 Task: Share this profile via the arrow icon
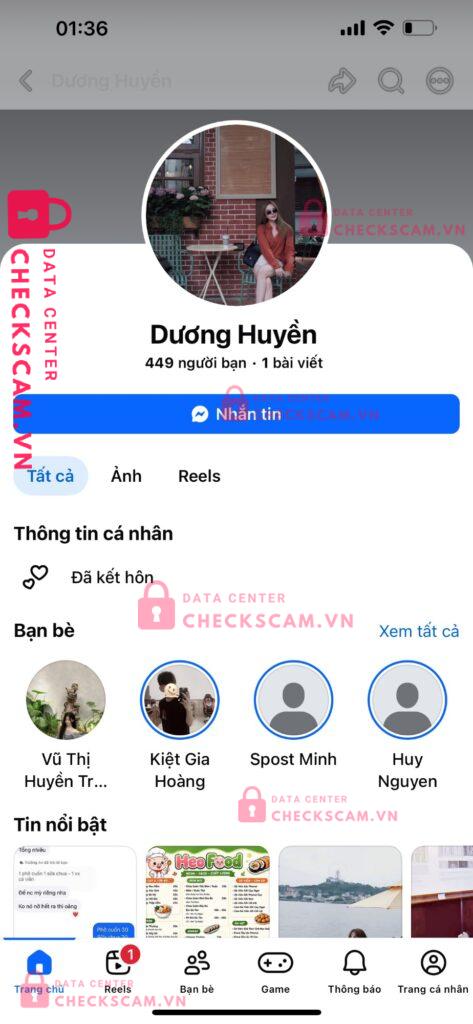click(341, 82)
